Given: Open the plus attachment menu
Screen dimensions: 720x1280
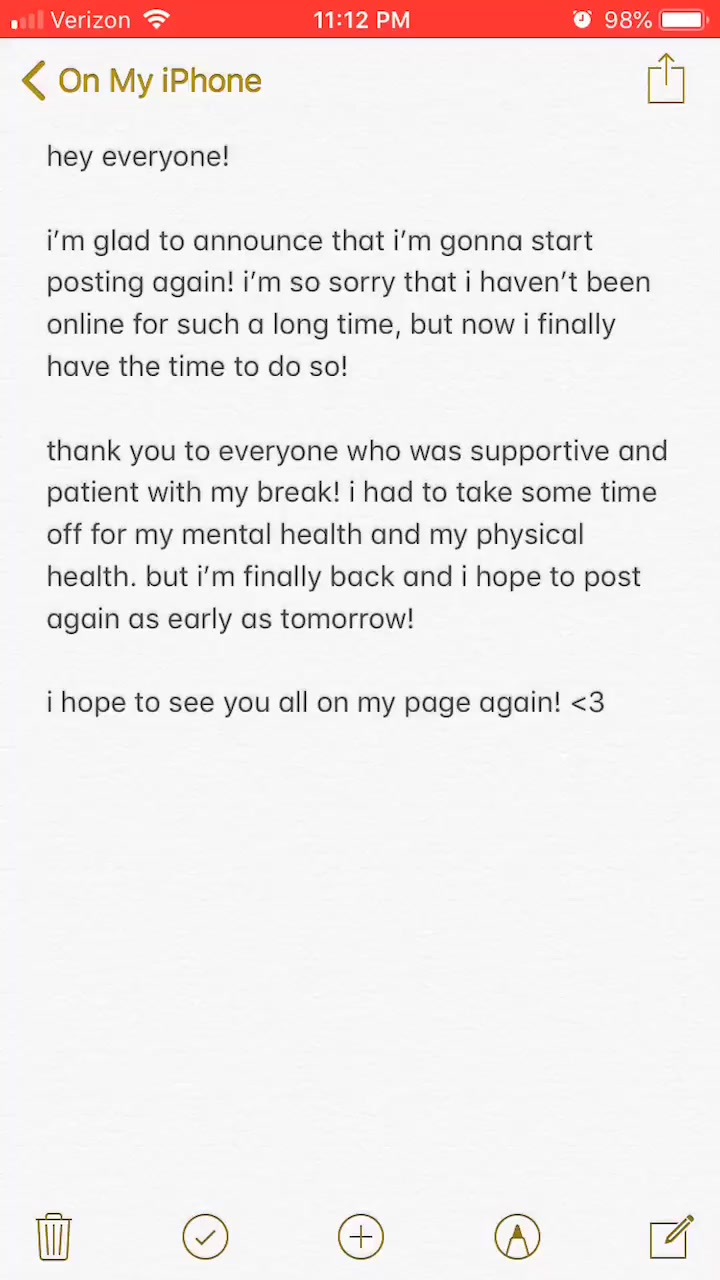Looking at the screenshot, I should [x=361, y=1238].
